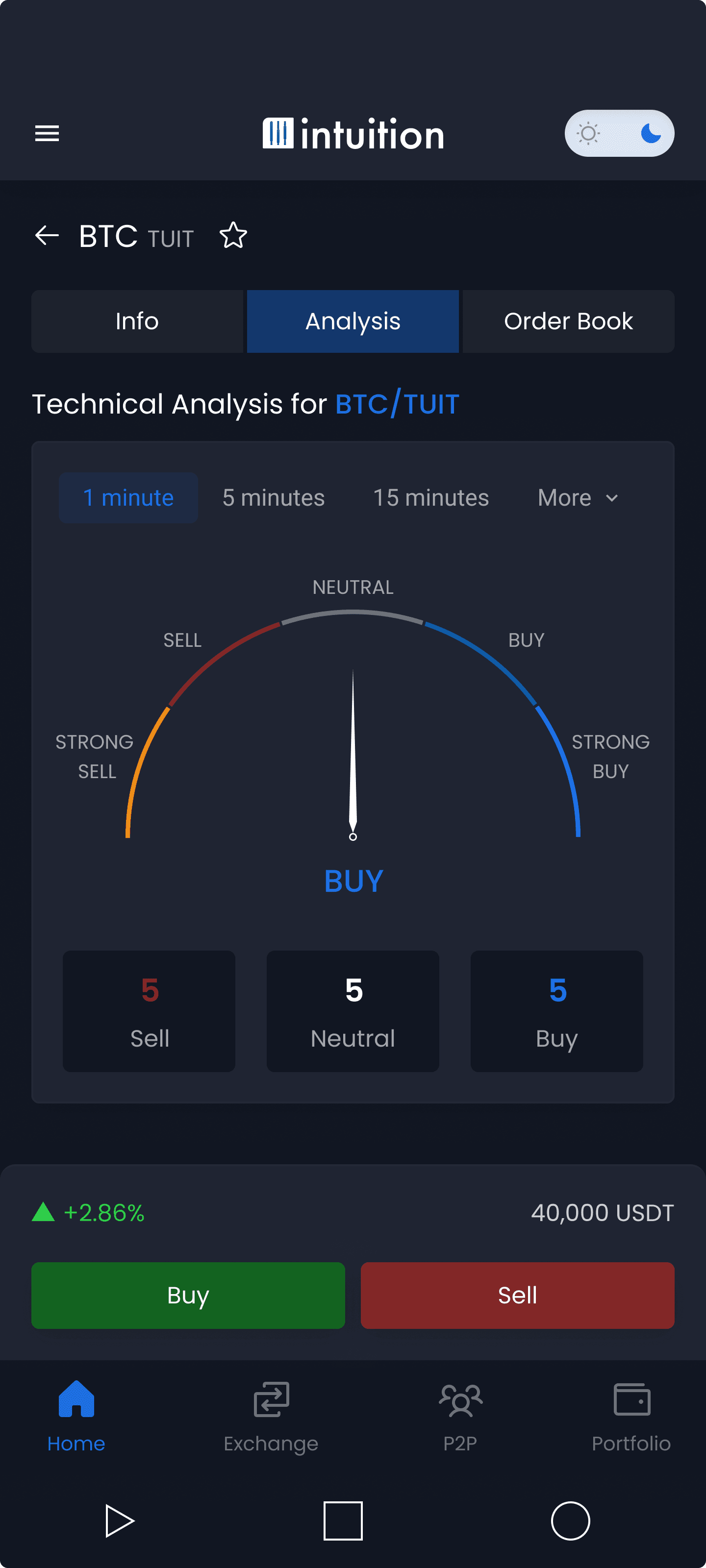This screenshot has height=1568, width=706.
Task: Switch to the Info tab
Action: (x=137, y=321)
